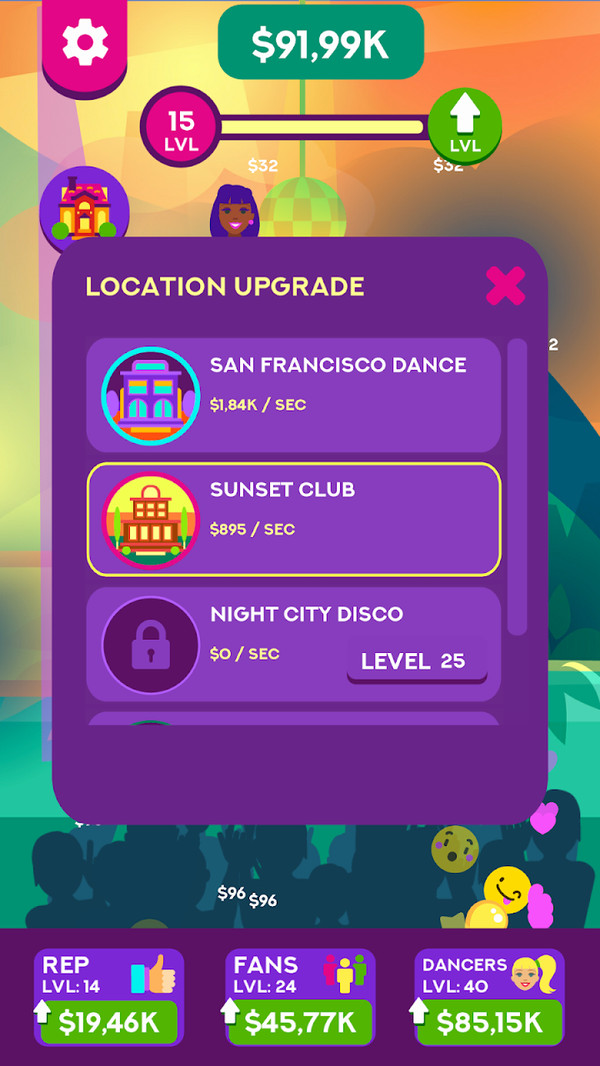Upgrade DANCERS for $85,15K

(x=490, y=1022)
